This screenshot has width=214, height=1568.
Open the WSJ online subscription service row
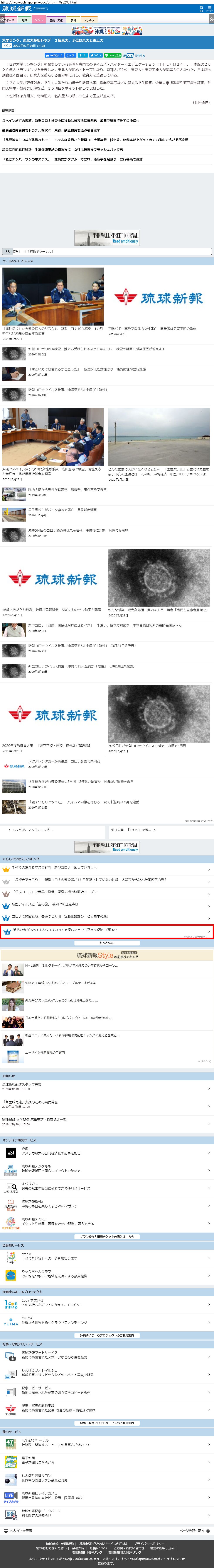coord(61,1152)
